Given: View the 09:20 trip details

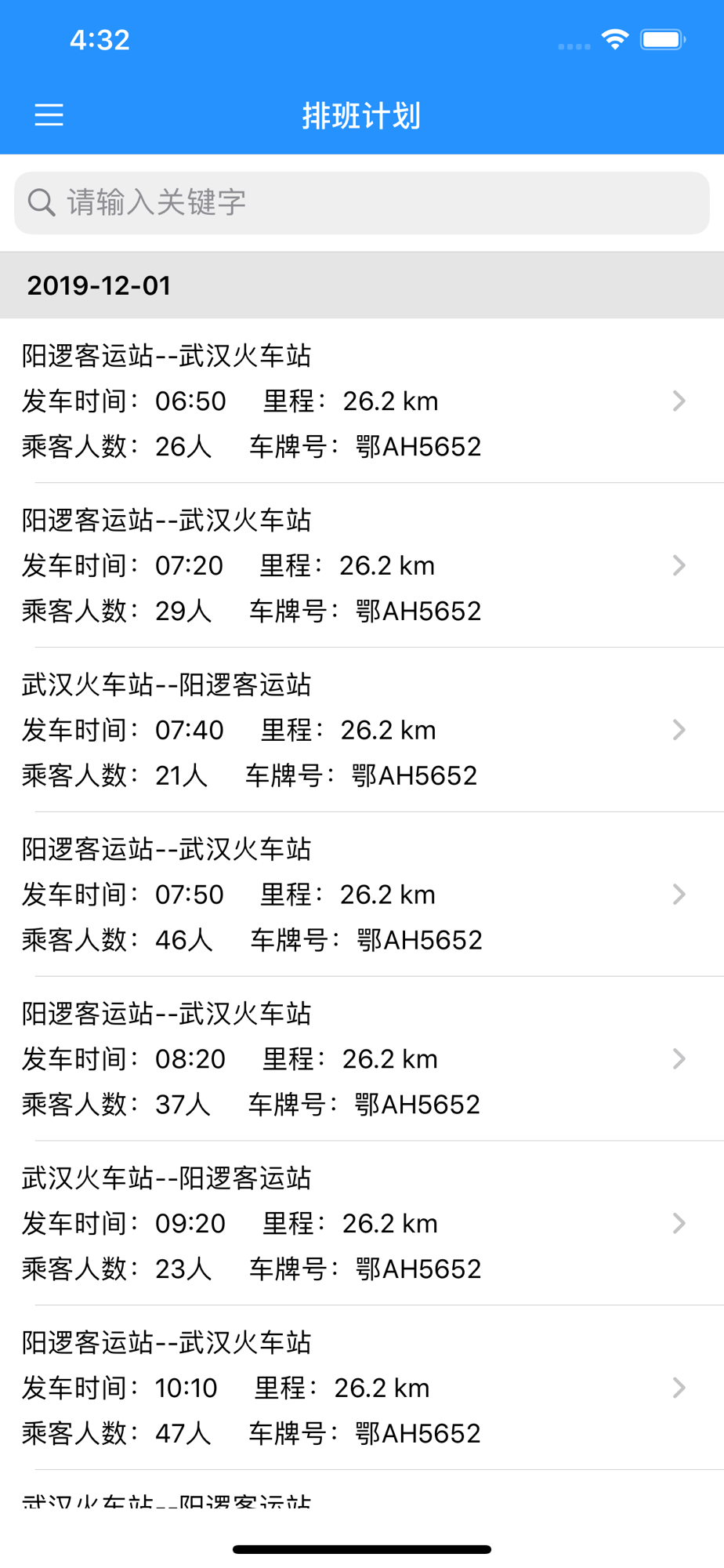Looking at the screenshot, I should point(362,1224).
